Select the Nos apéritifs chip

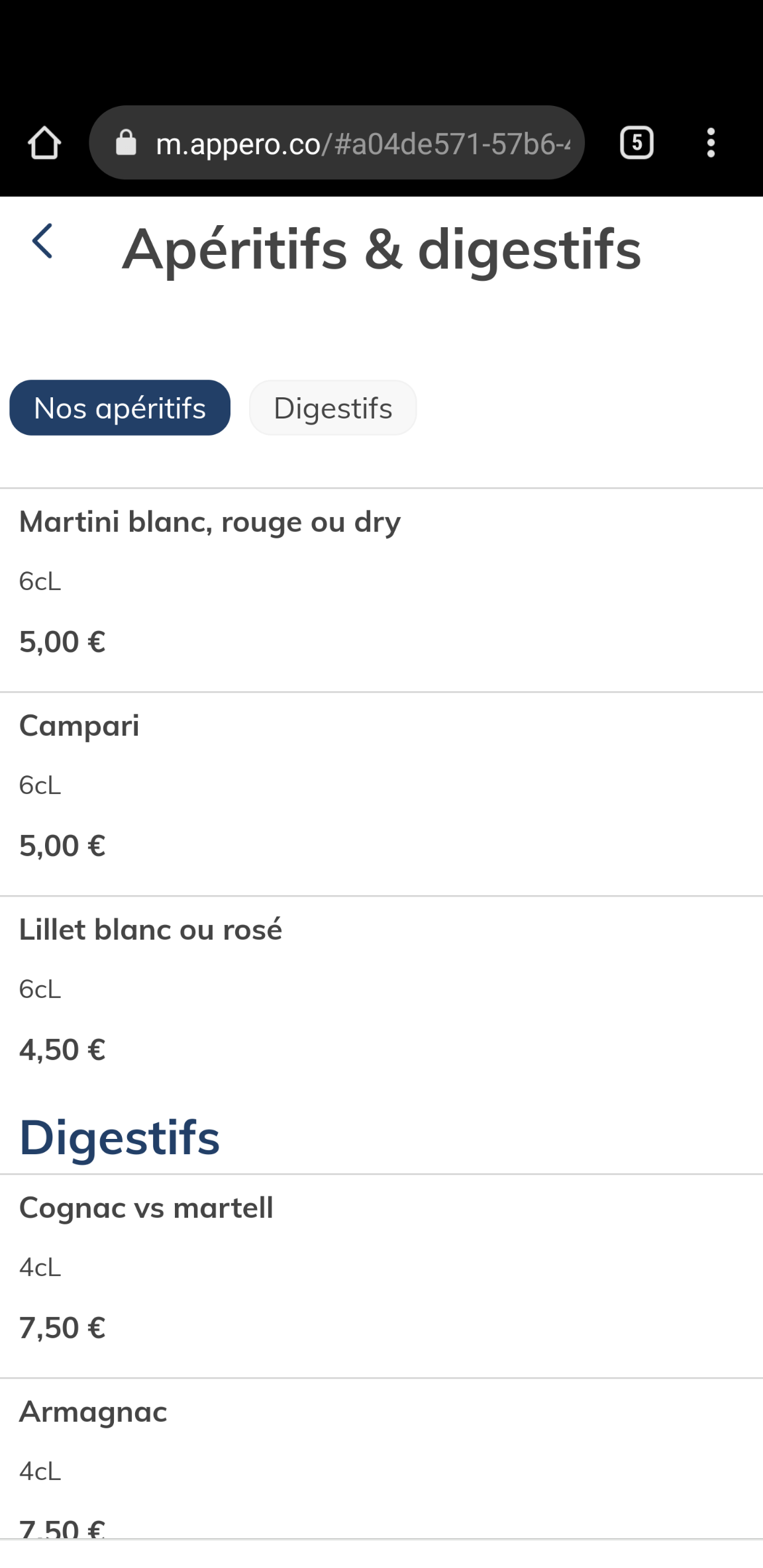[120, 408]
